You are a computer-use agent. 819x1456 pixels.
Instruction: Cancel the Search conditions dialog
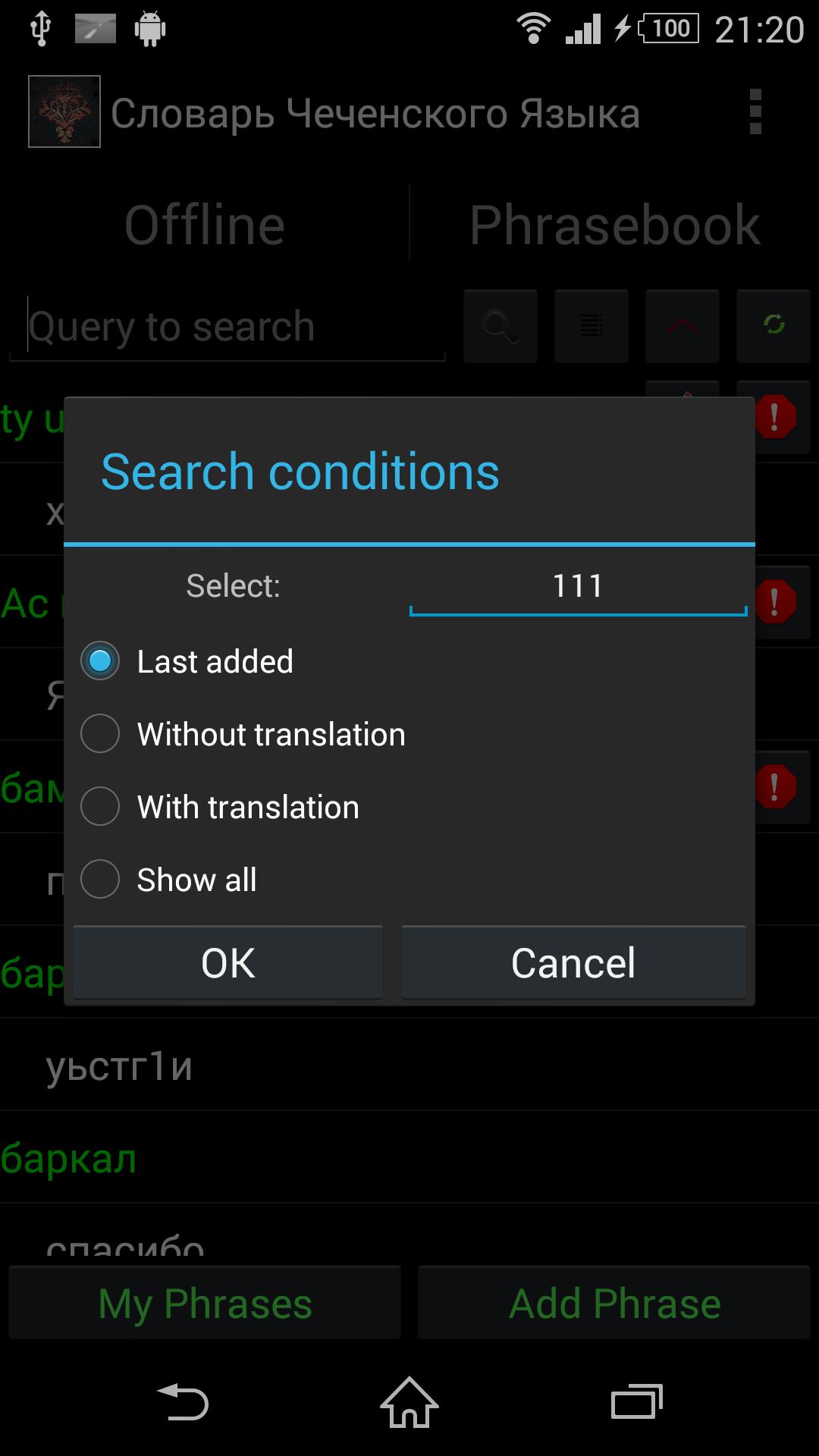point(573,963)
